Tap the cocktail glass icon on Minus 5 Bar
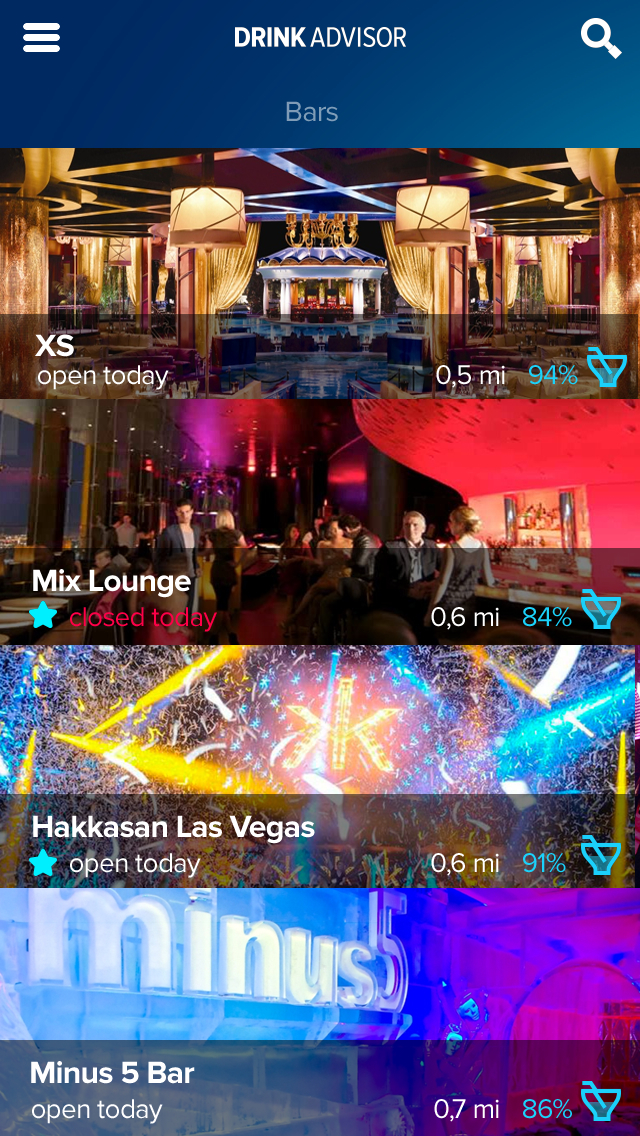 (x=601, y=1100)
